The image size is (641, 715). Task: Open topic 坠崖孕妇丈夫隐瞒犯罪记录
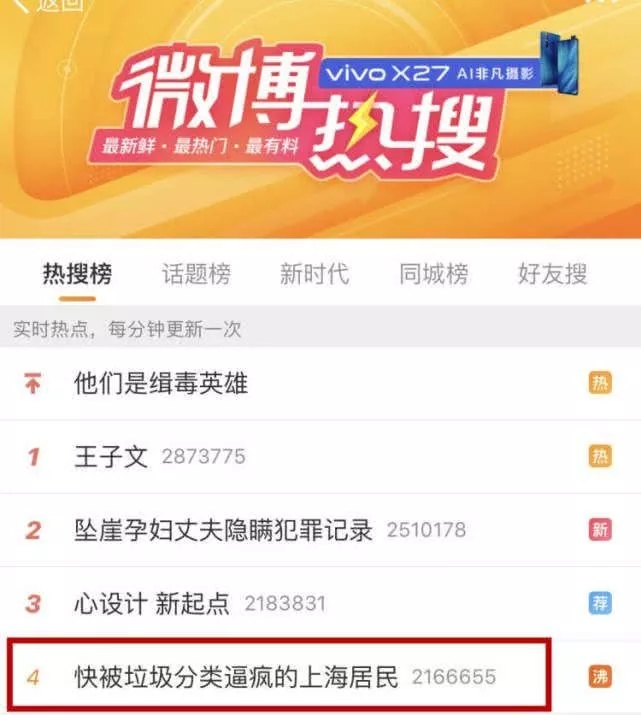pos(223,530)
